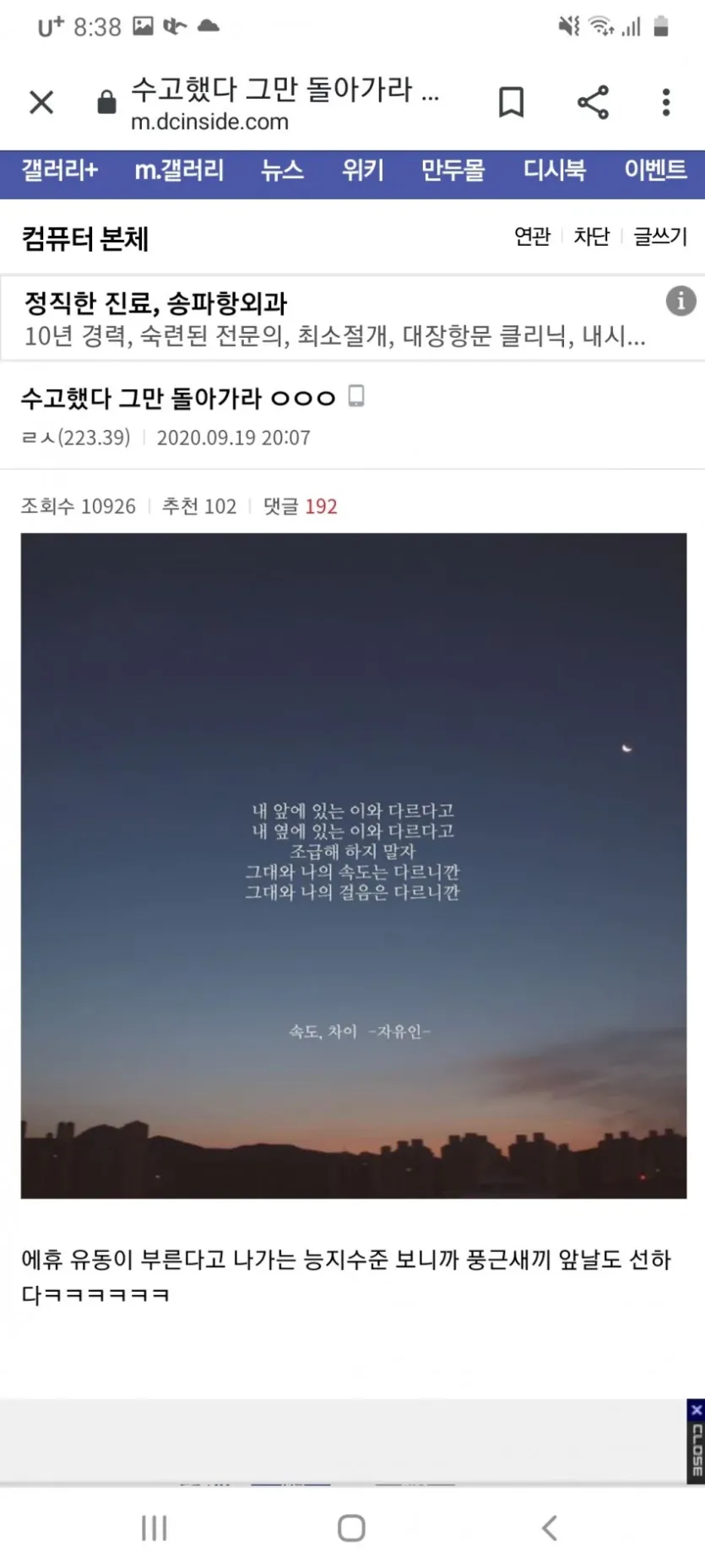705x1568 pixels.
Task: Go to the 만두몰 tab
Action: pyautogui.click(x=453, y=171)
